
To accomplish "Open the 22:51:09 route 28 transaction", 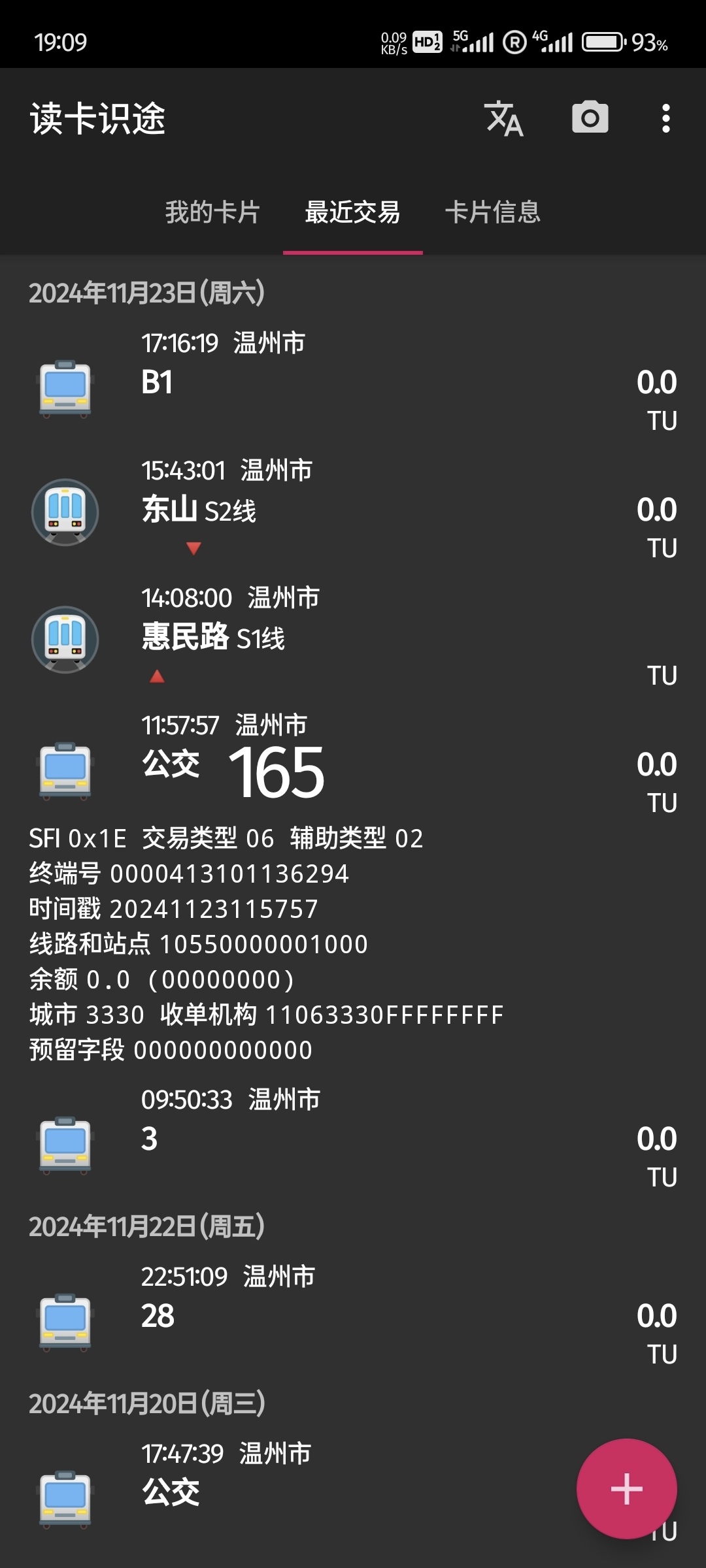I will [353, 1315].
